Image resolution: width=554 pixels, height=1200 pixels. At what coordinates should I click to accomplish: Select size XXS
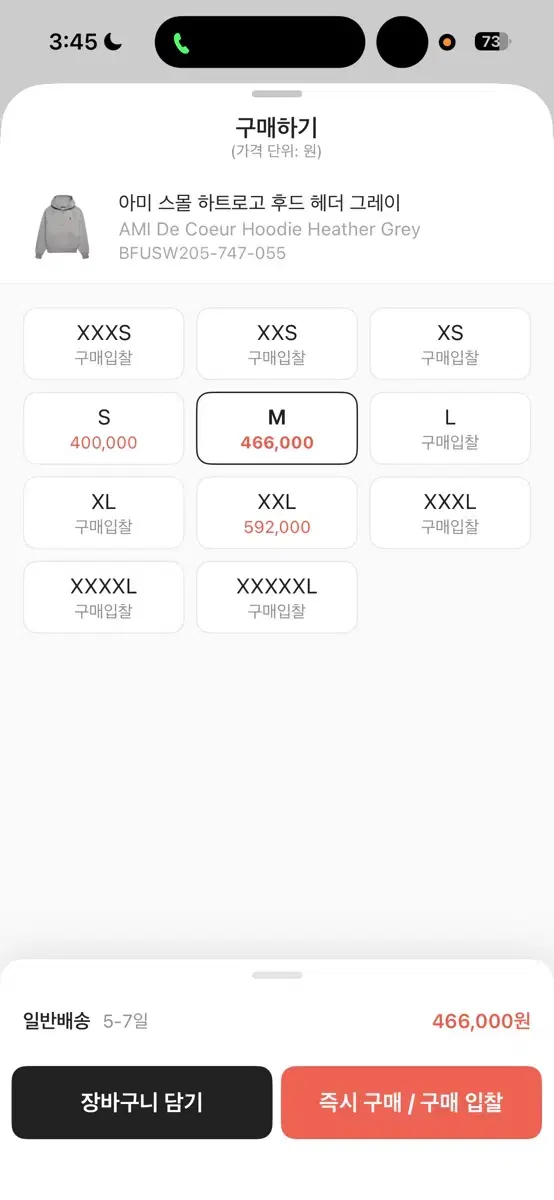point(277,344)
